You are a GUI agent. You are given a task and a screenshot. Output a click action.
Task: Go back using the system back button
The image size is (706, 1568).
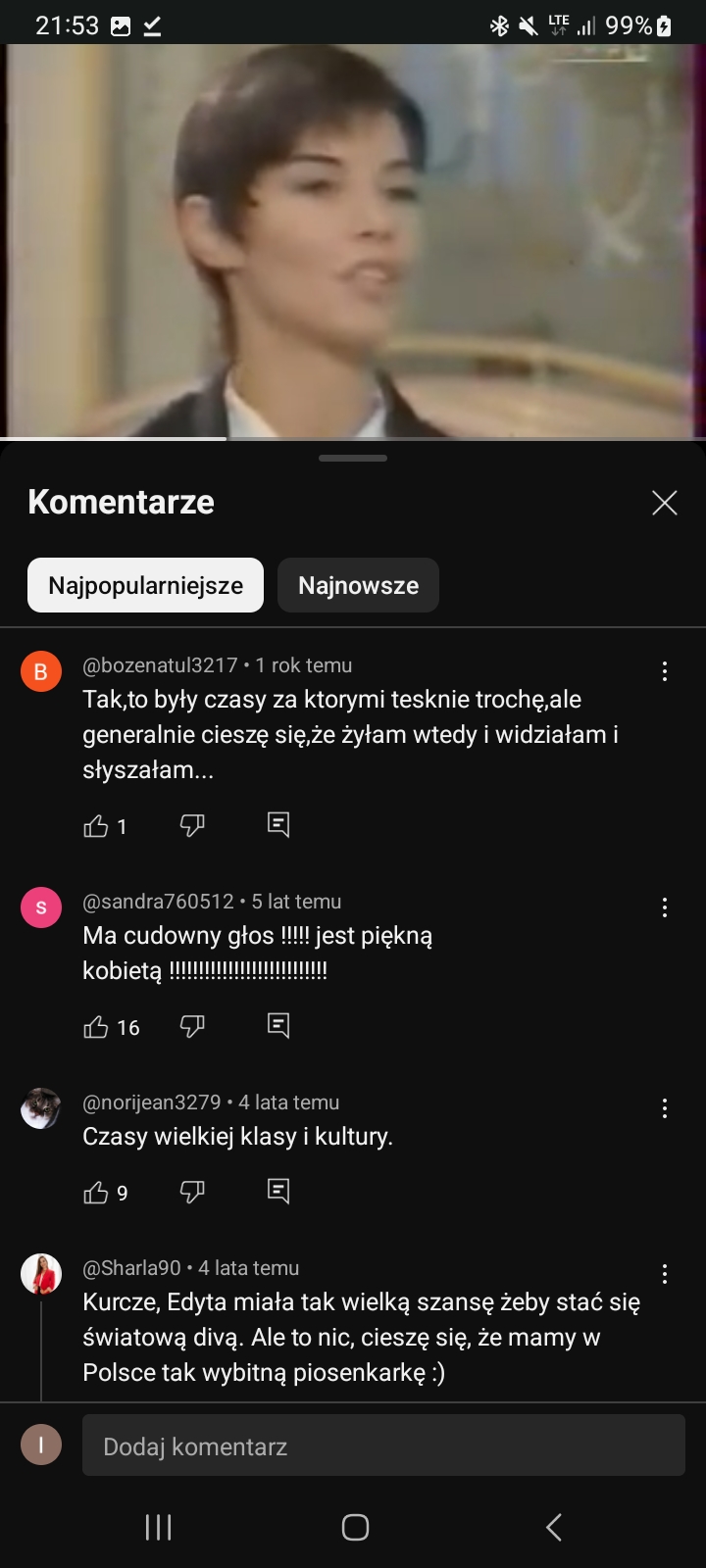(553, 1527)
